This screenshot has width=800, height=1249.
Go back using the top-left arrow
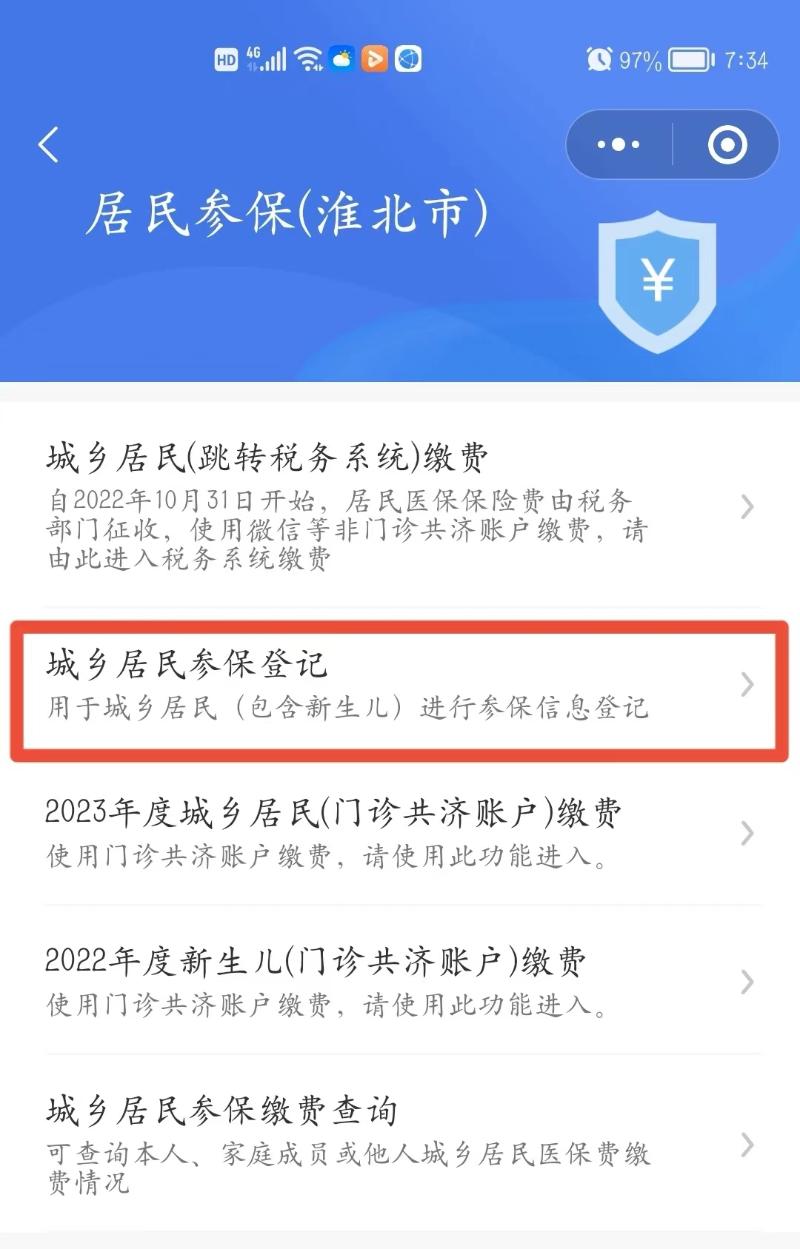tap(48, 145)
